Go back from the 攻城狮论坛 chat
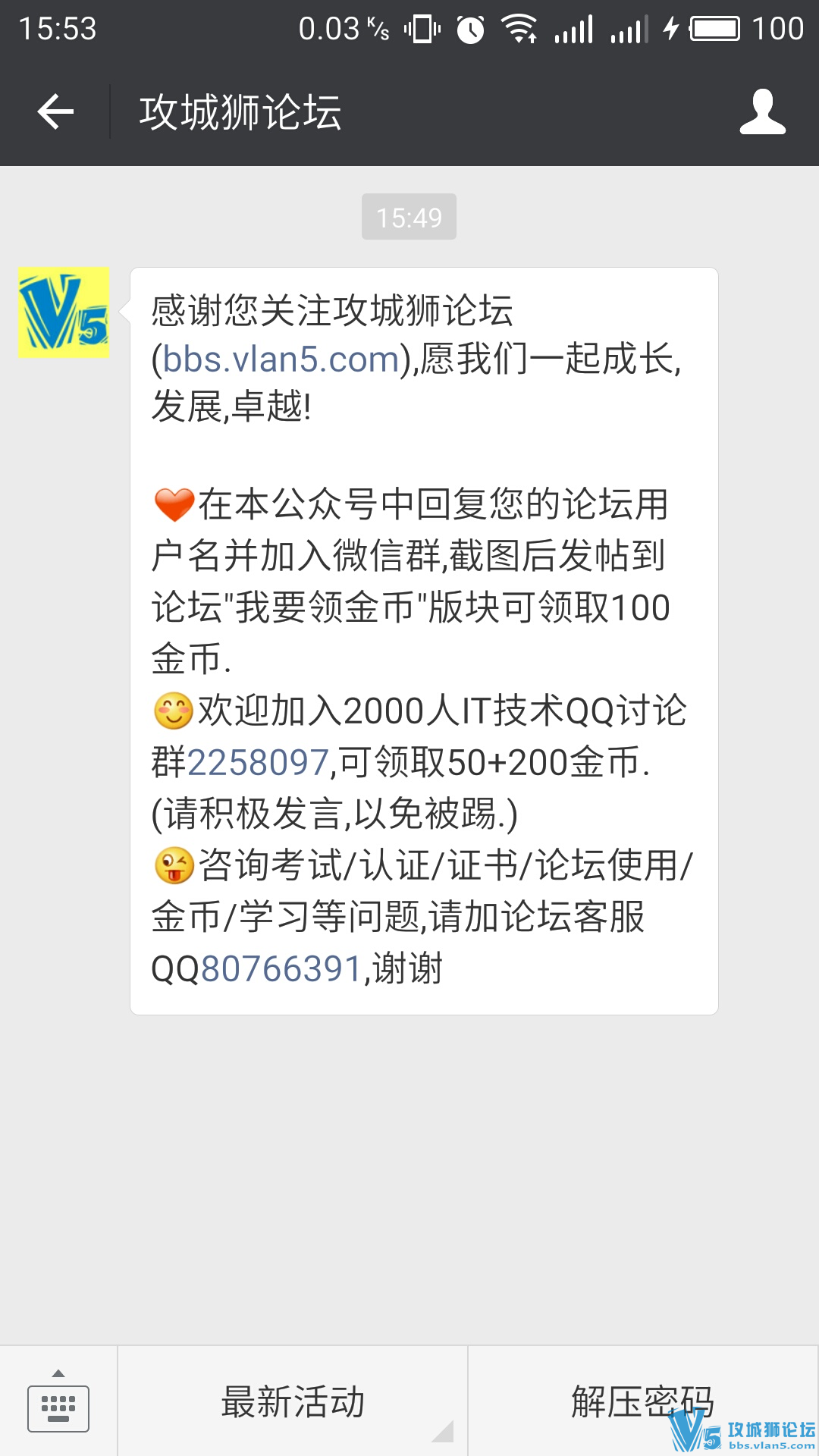The width and height of the screenshot is (819, 1456). pos(55,112)
